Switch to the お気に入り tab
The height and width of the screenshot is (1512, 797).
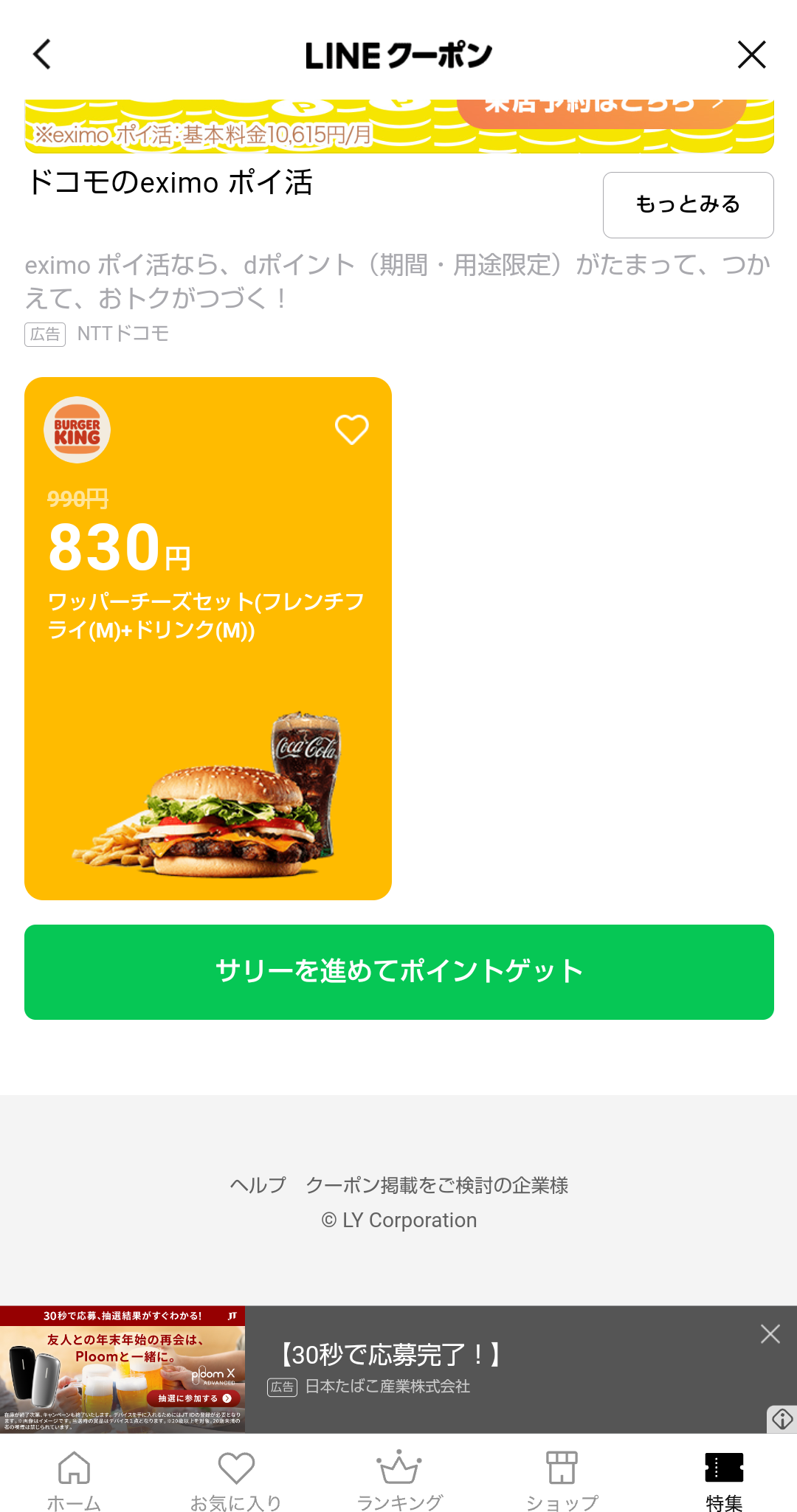(x=236, y=1480)
